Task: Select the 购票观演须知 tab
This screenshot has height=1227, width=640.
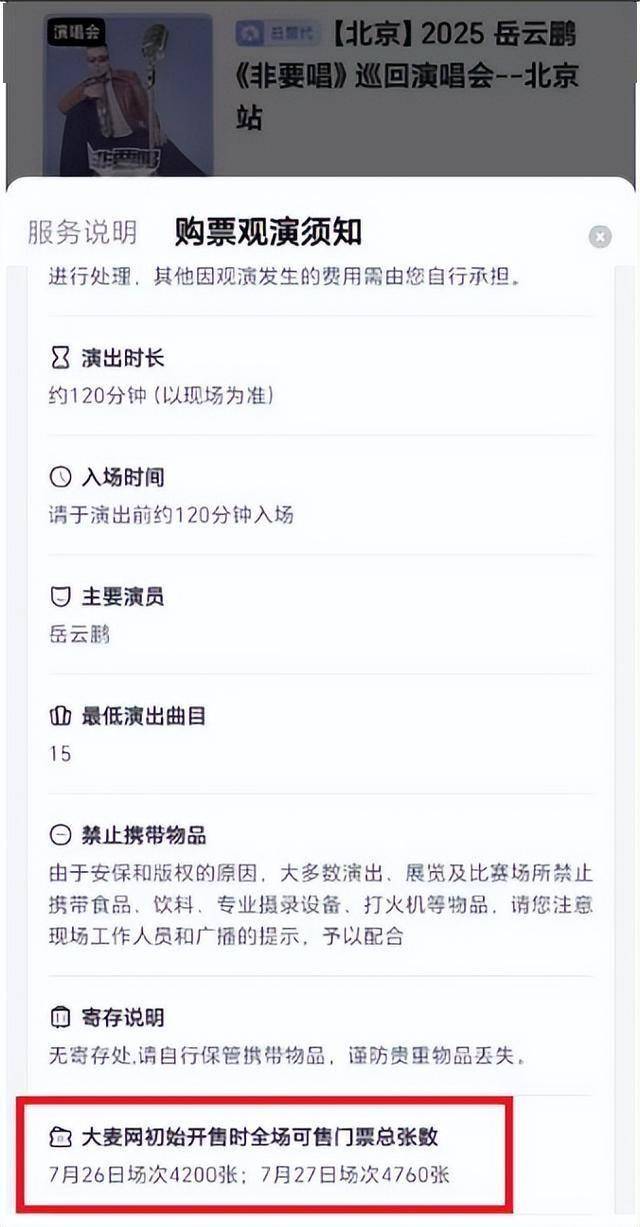Action: pos(267,233)
